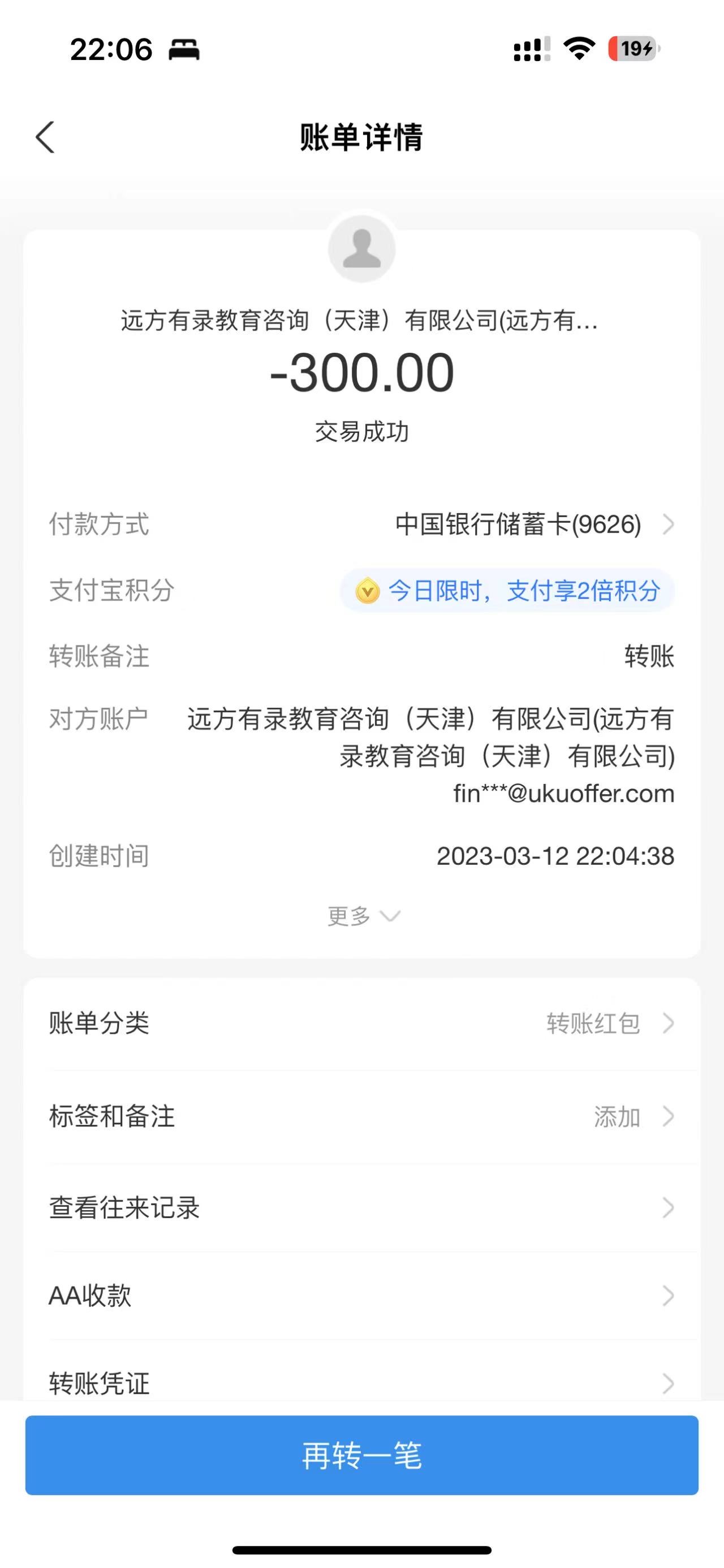The image size is (724, 1568).
Task: Open 查看往来记录
Action: tap(361, 1209)
